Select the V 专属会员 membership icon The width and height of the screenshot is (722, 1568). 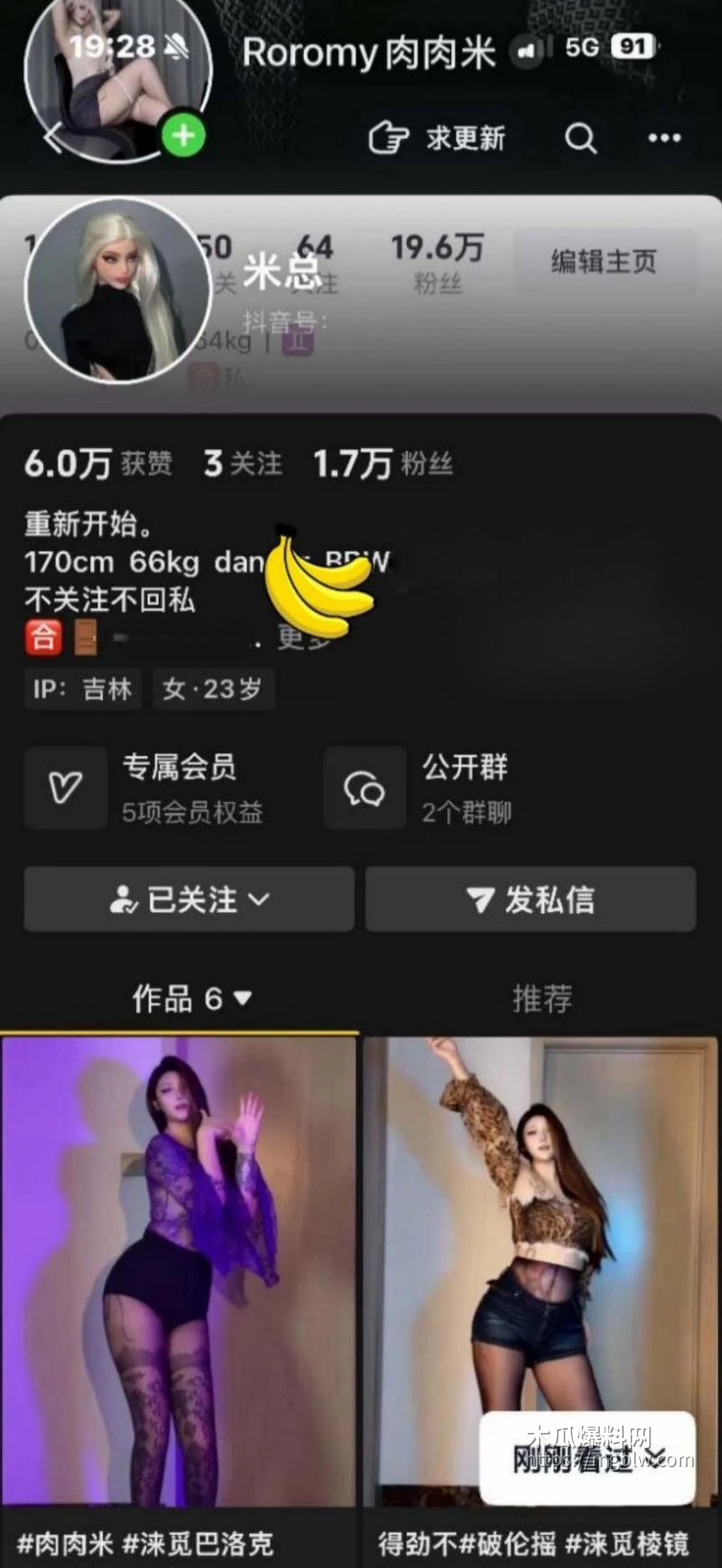[65, 787]
